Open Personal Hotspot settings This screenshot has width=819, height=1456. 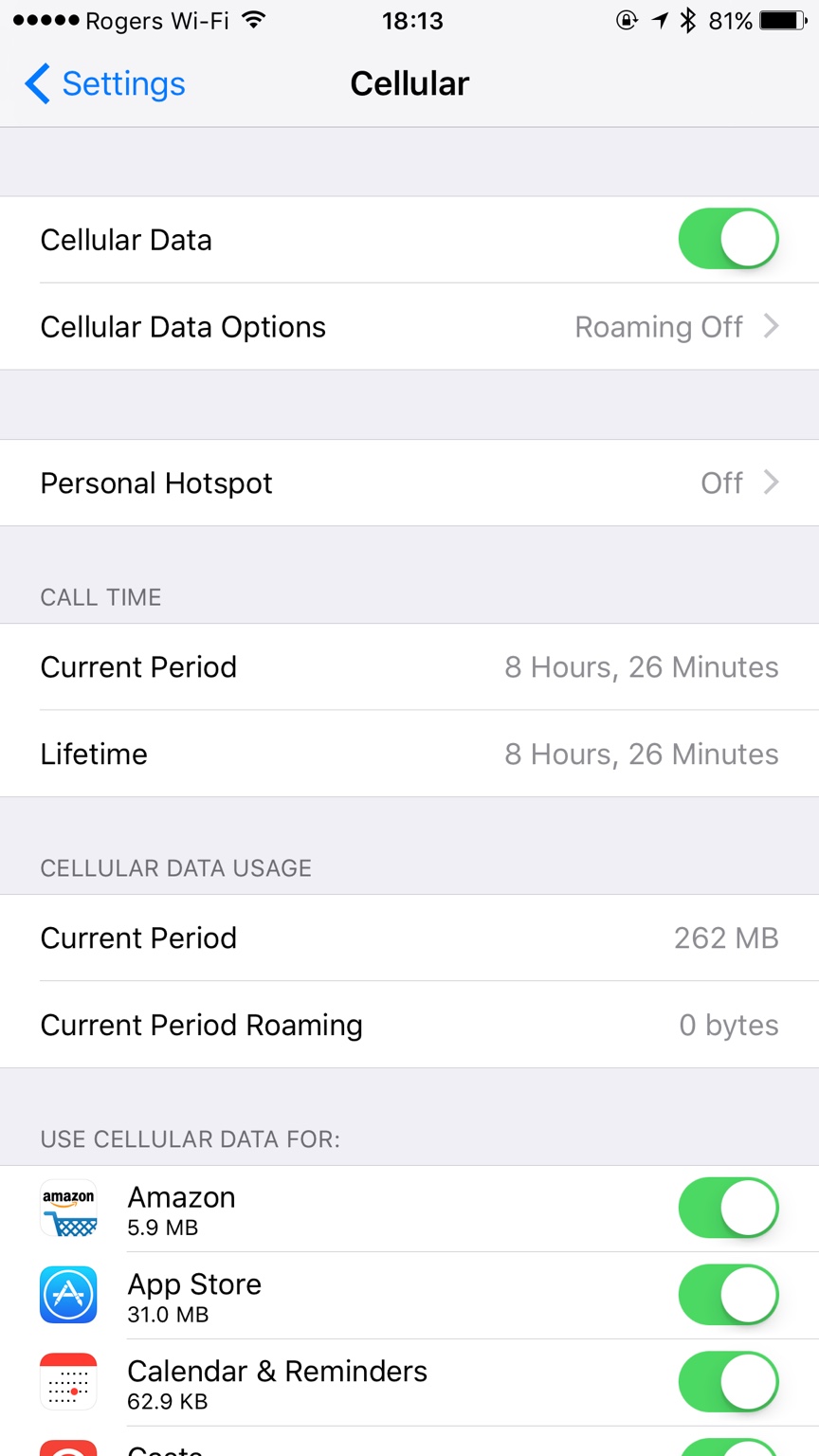click(409, 483)
